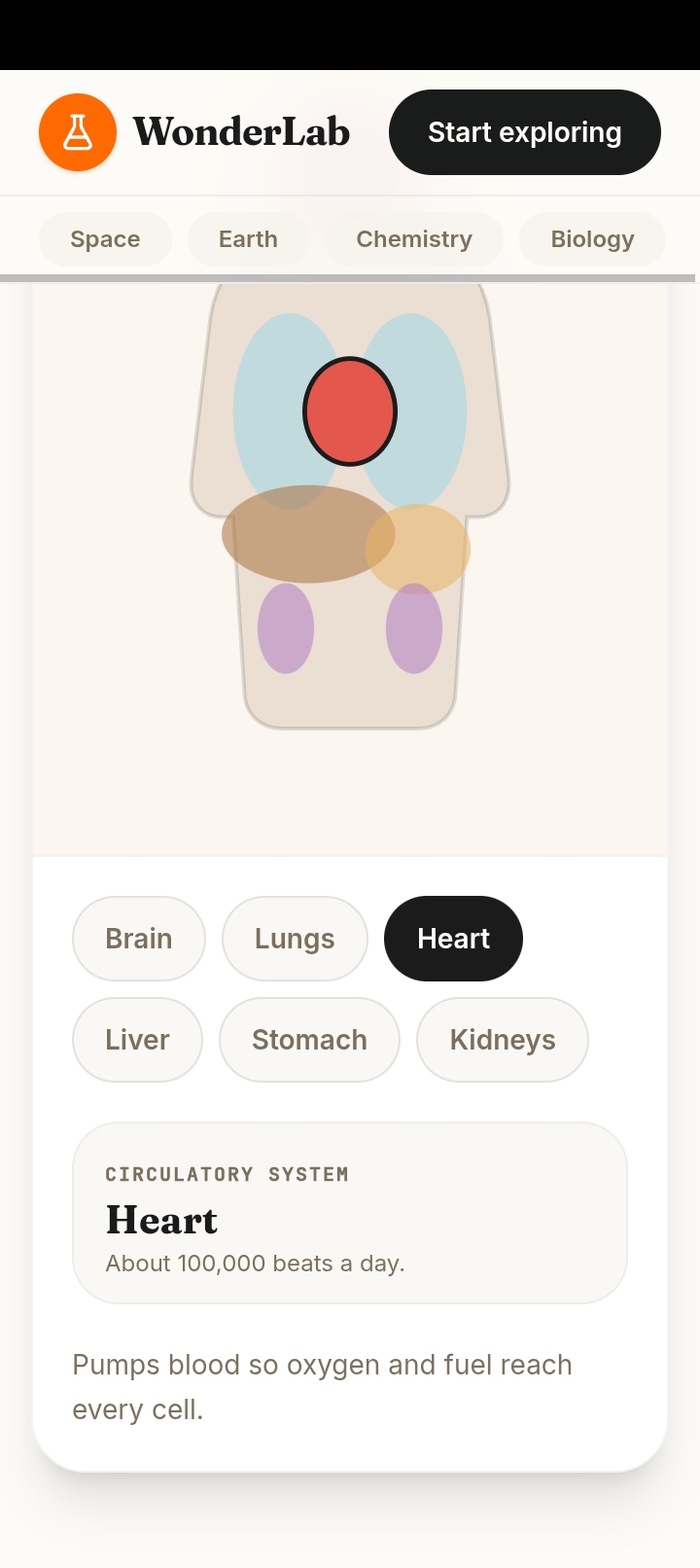Open the WonderLab home logo
700x1568 pixels.
click(194, 132)
